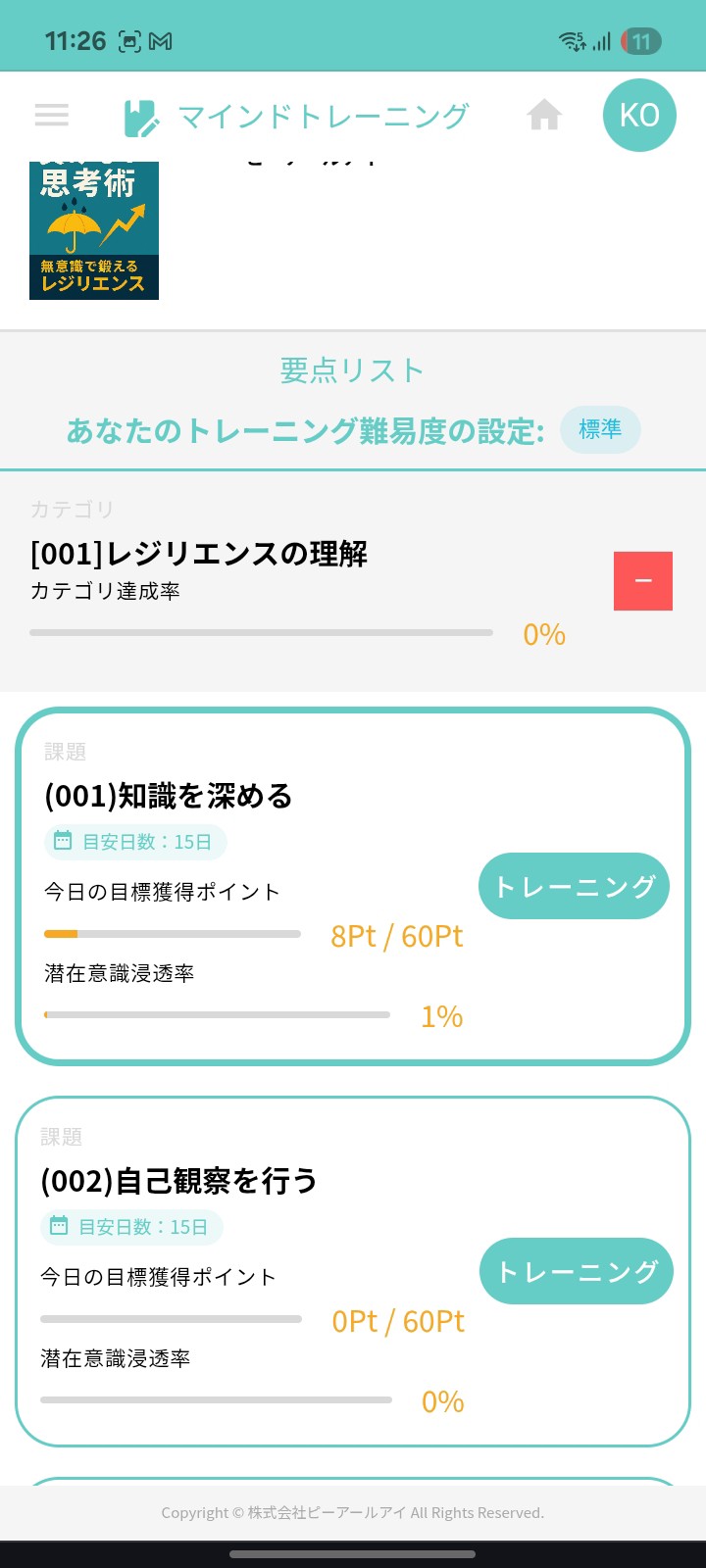The image size is (706, 1568).
Task: Open the KO profile avatar
Action: (x=639, y=116)
